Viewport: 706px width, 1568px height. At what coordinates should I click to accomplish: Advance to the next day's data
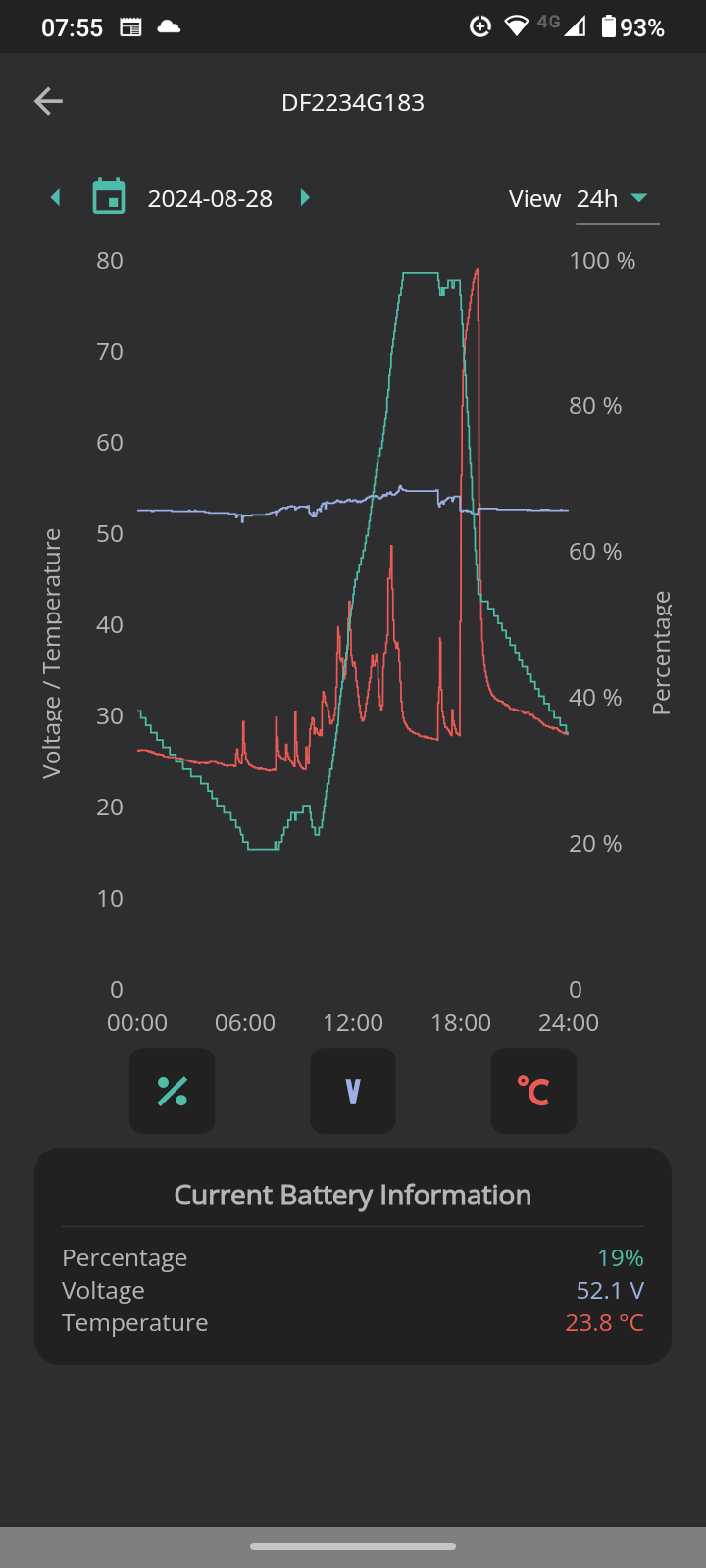tap(305, 198)
